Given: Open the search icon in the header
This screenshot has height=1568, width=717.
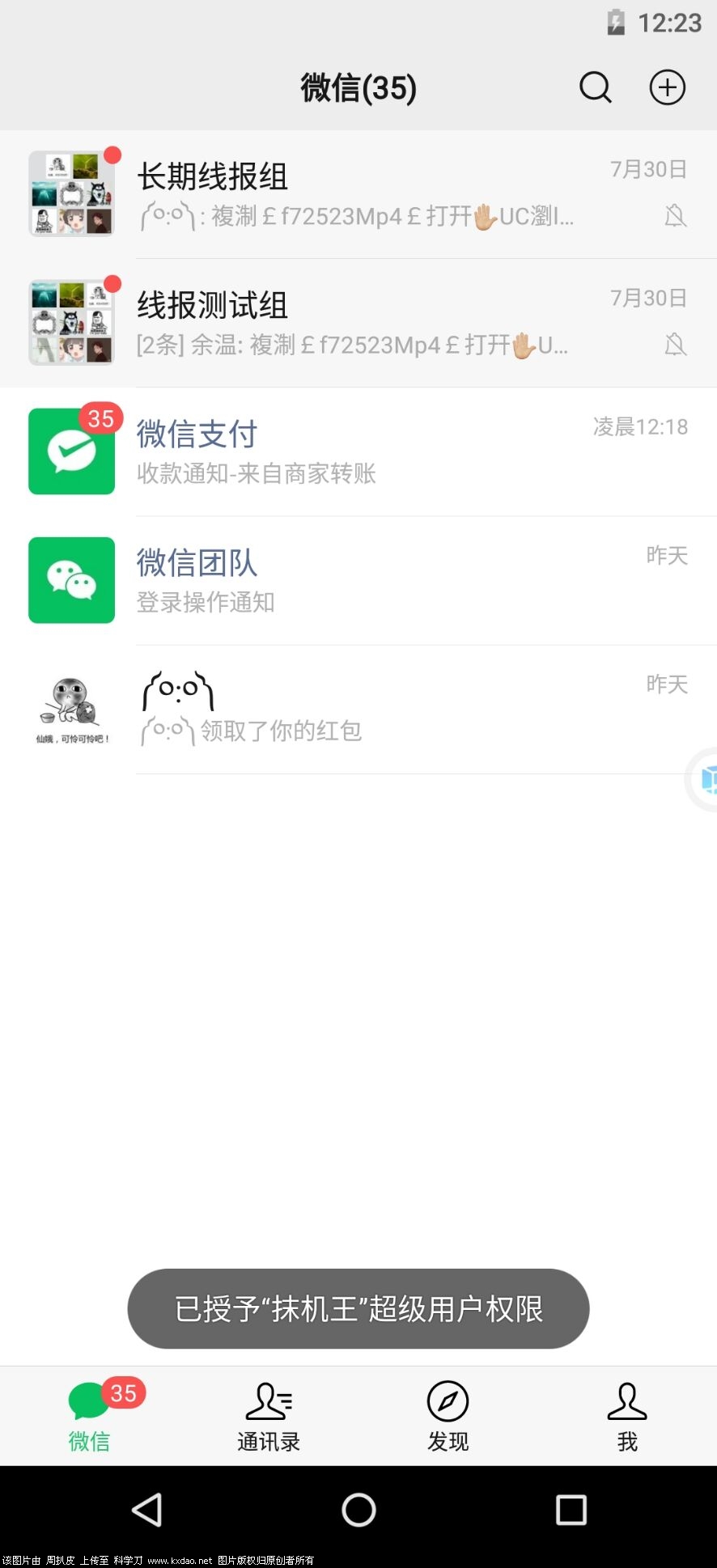Looking at the screenshot, I should 595,87.
